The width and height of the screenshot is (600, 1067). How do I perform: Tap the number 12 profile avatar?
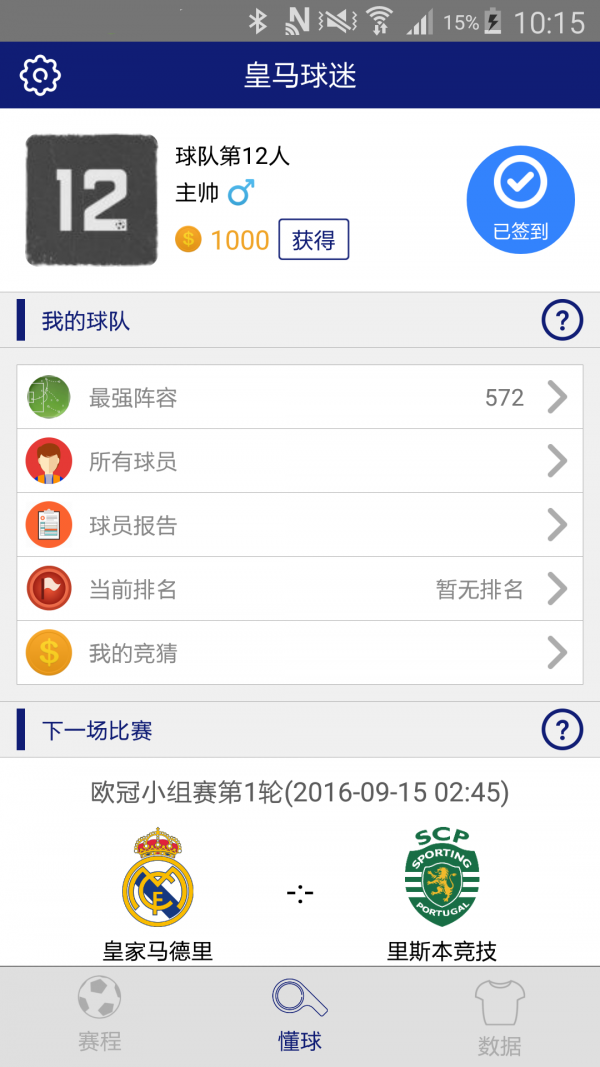[x=91, y=200]
